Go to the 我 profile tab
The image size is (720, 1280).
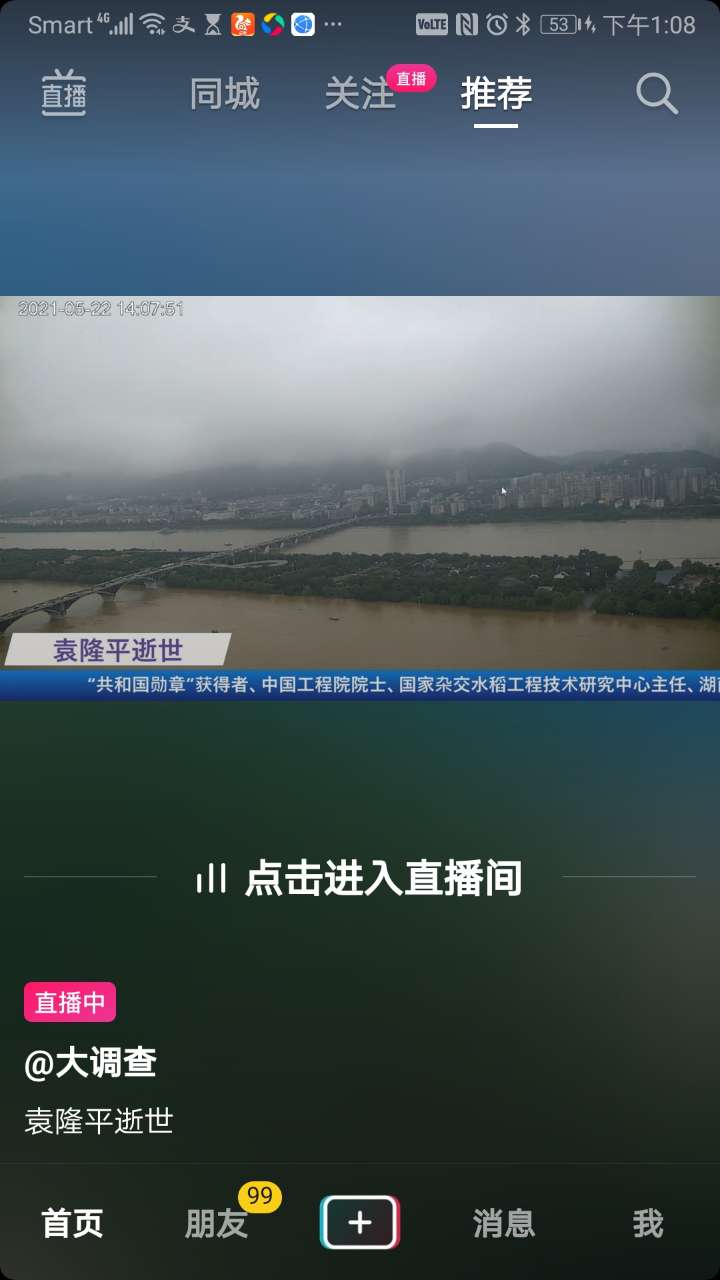click(x=647, y=1223)
